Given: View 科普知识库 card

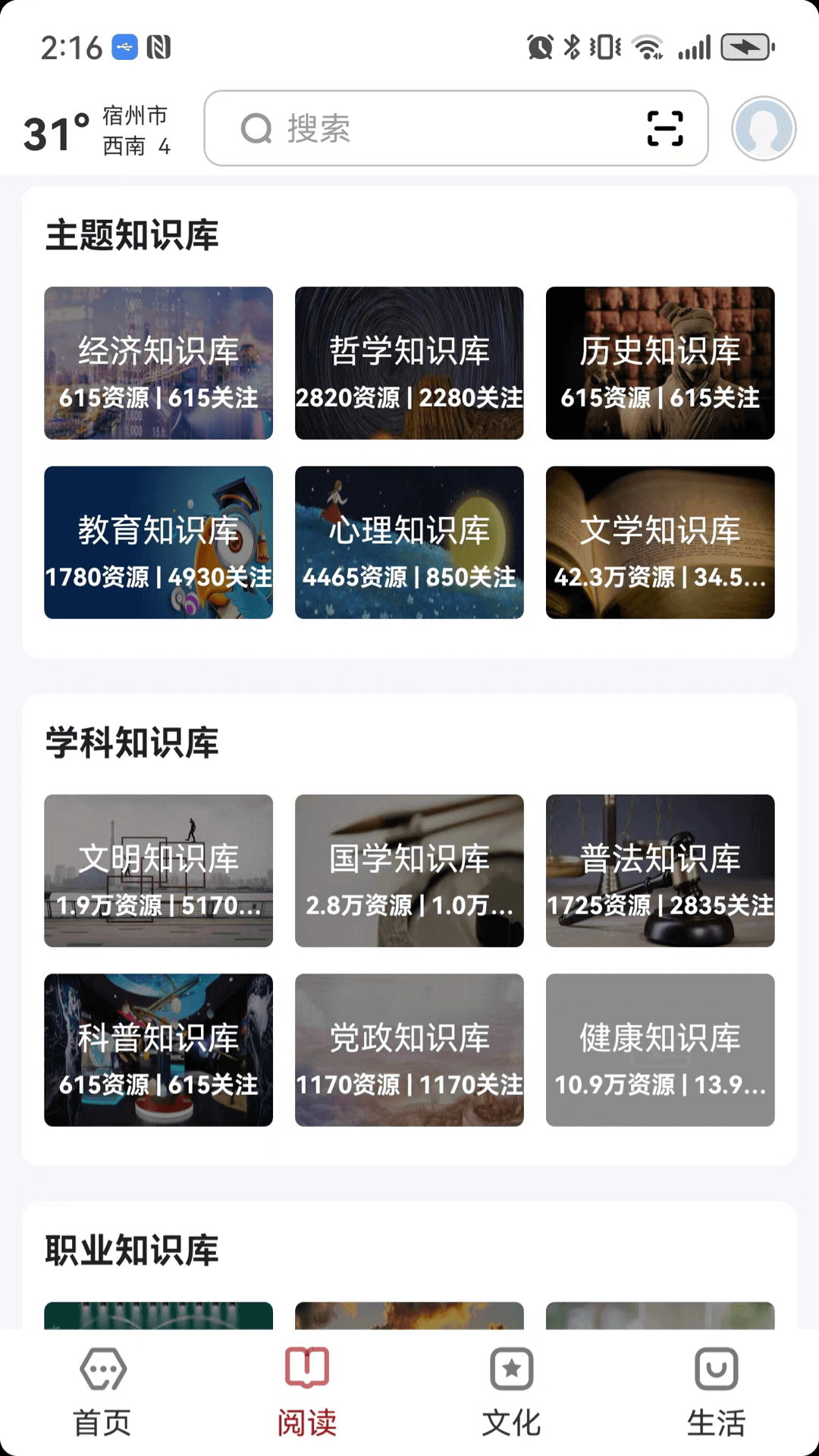Looking at the screenshot, I should [x=158, y=1050].
